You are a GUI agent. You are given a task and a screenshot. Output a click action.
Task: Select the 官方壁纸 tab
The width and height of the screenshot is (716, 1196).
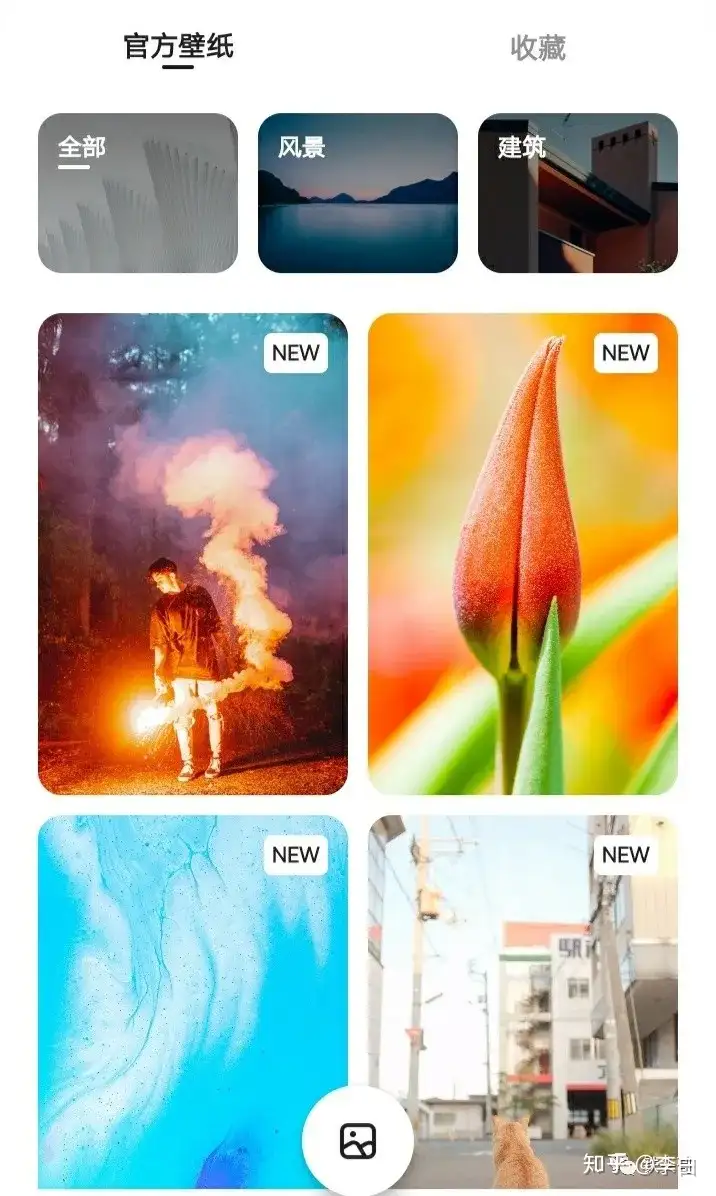[x=178, y=47]
